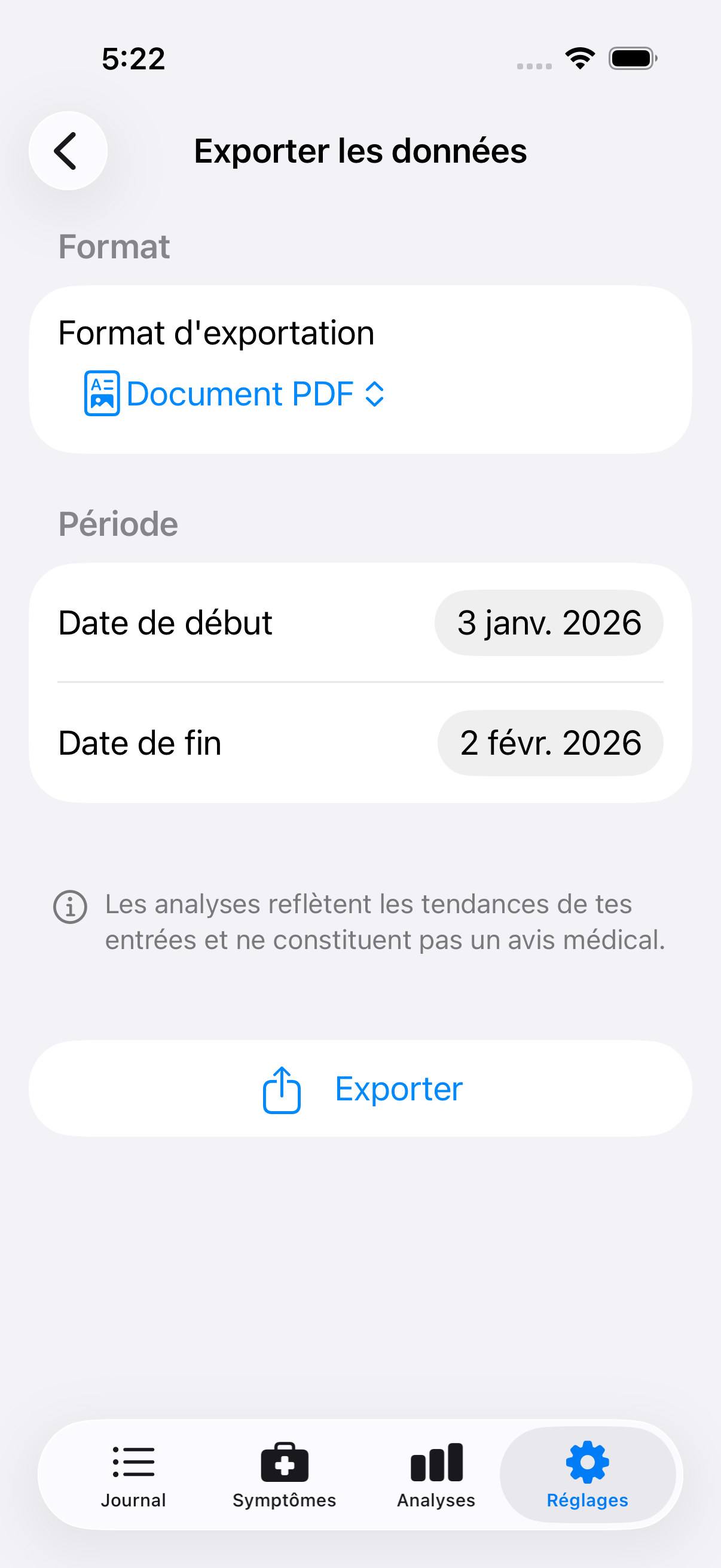Select the end date 2 févr. 2026
Screen dimensions: 721x1568
[x=550, y=743]
